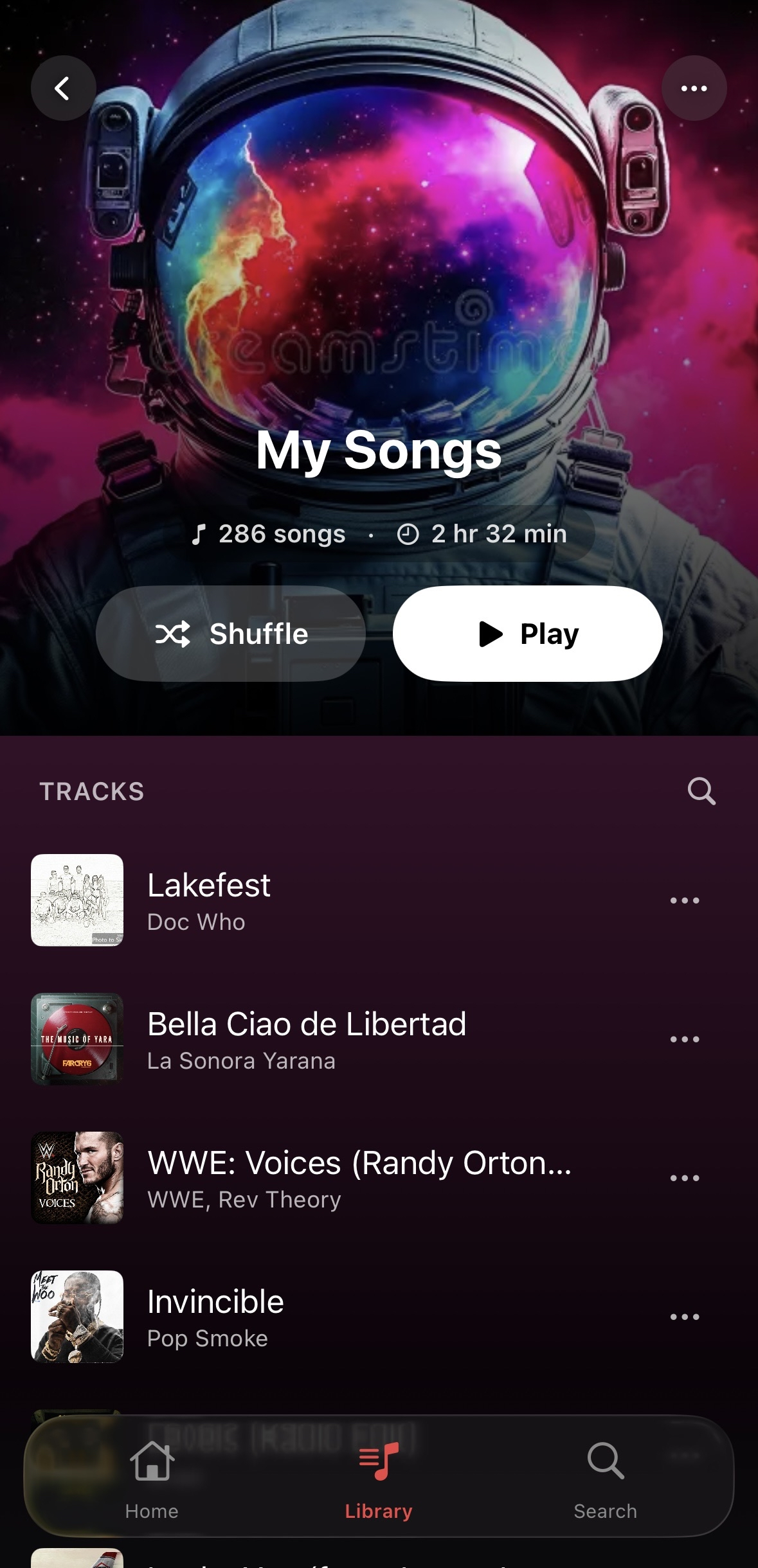
Task: Open more options for Invincible
Action: click(684, 1317)
